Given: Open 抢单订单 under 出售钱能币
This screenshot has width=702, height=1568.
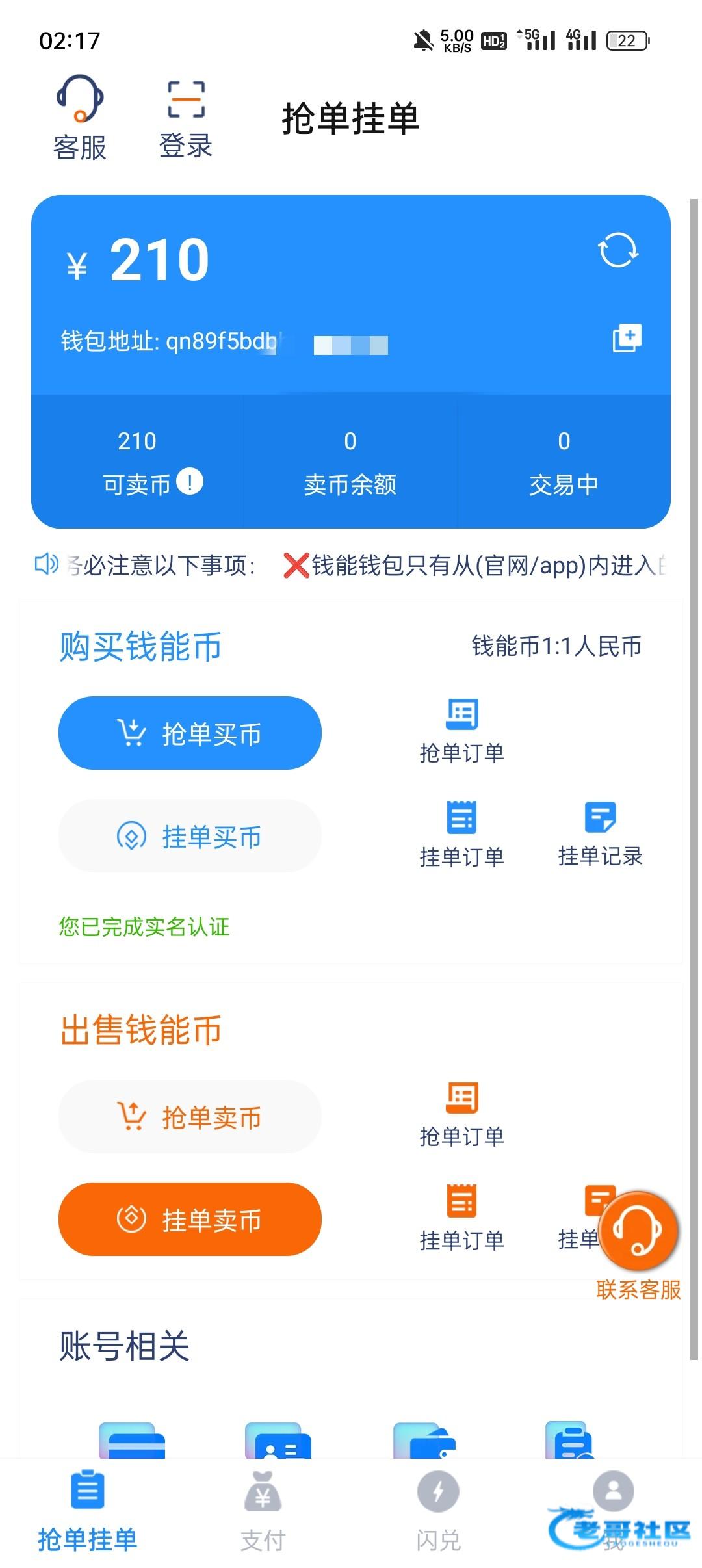Looking at the screenshot, I should (x=461, y=1114).
